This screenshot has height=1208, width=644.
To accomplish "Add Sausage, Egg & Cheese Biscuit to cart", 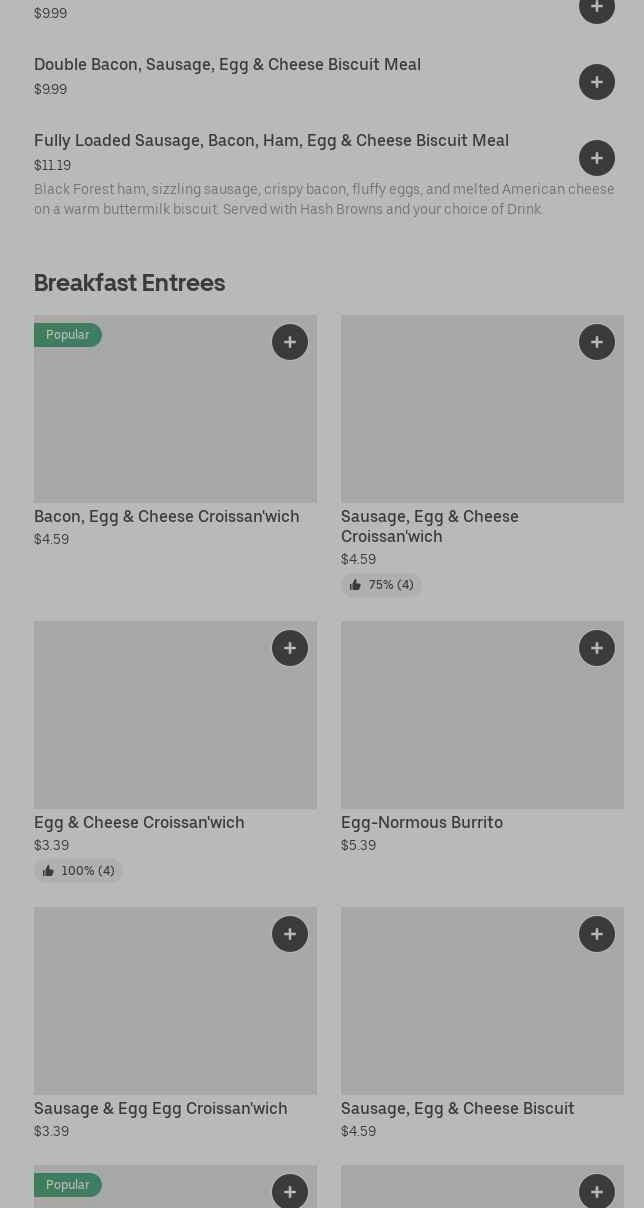I will point(597,934).
